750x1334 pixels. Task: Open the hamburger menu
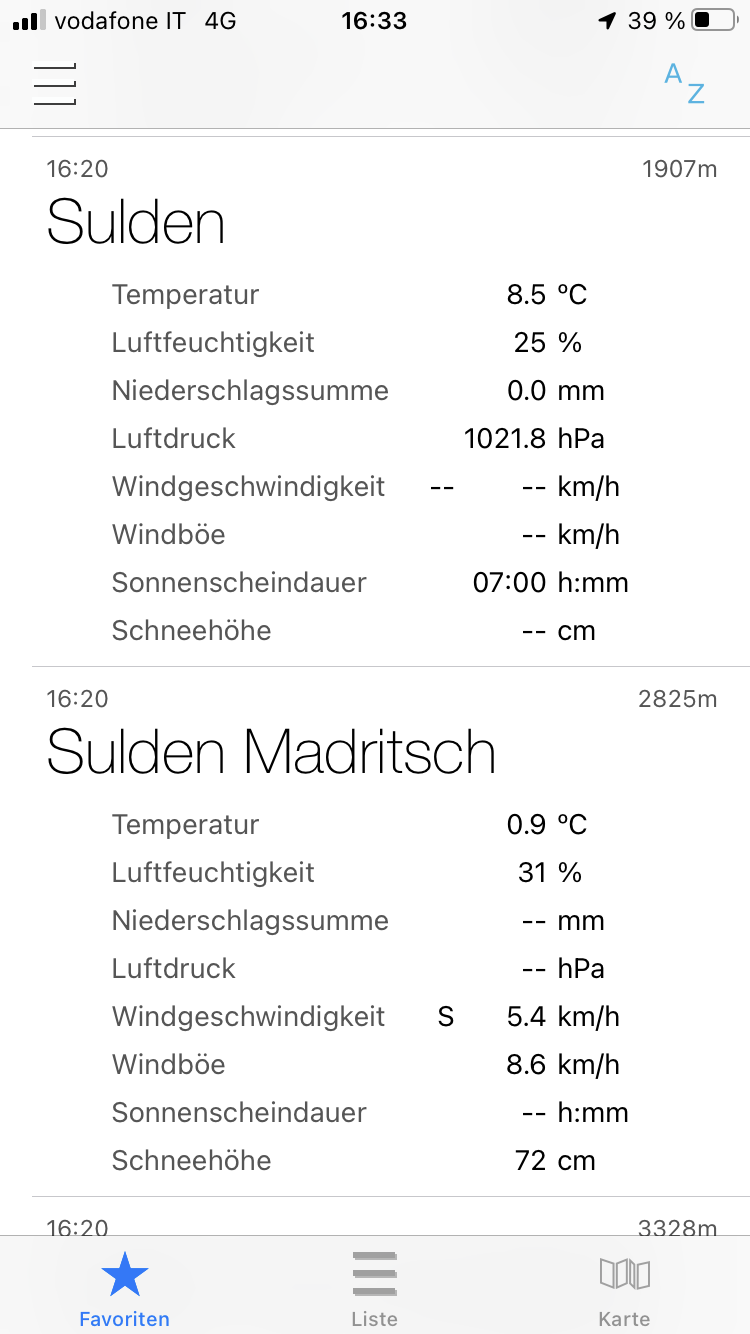click(55, 84)
